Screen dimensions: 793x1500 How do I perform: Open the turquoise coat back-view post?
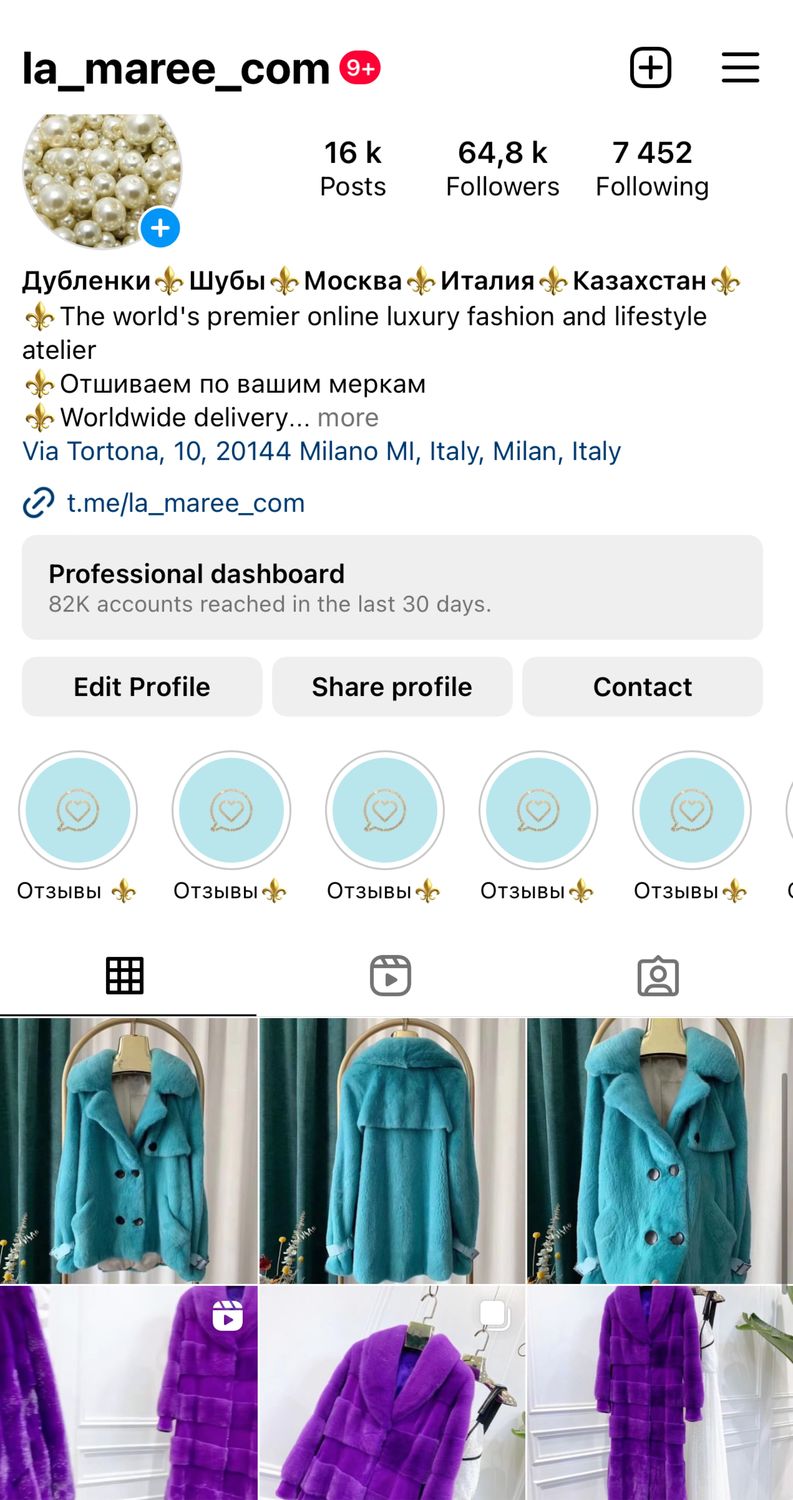tap(392, 1151)
